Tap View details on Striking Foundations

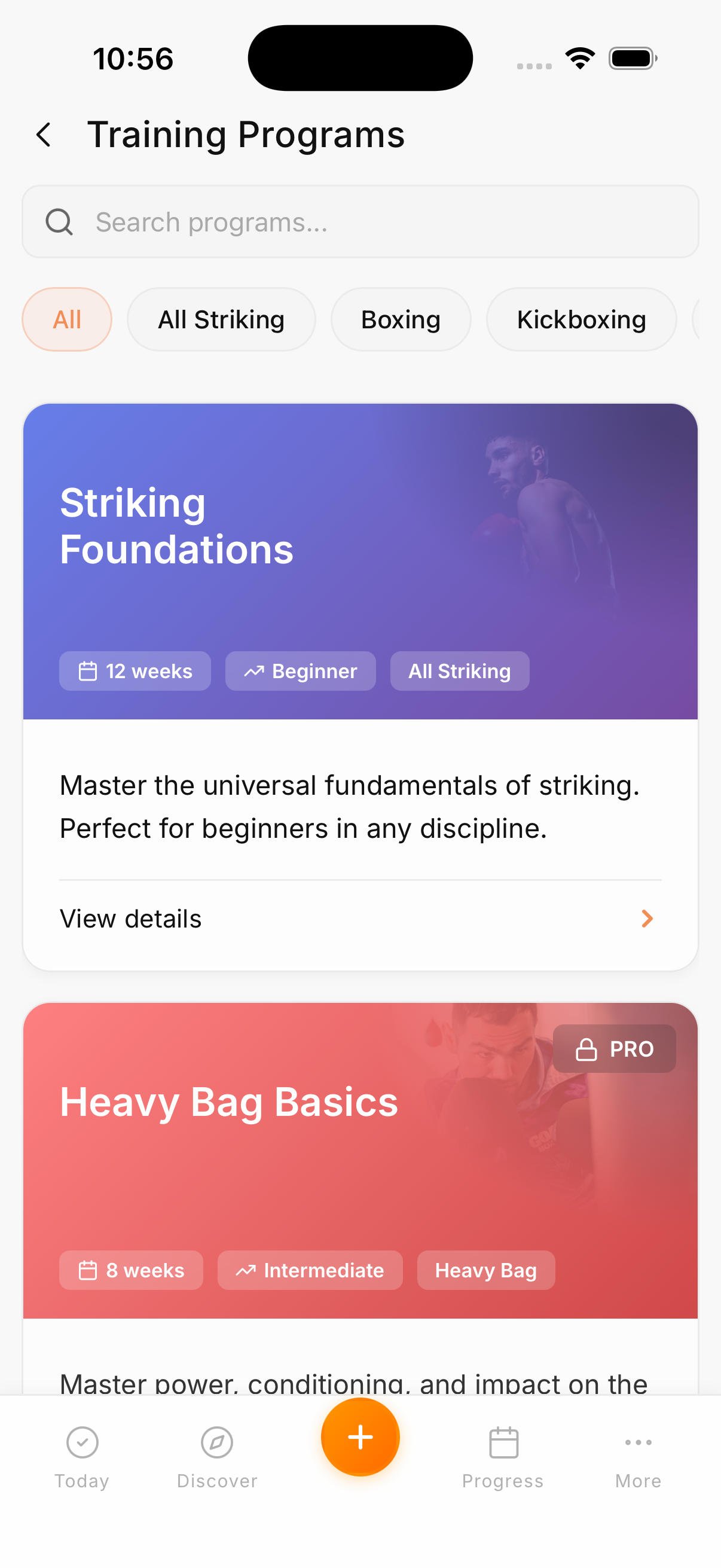[x=131, y=919]
